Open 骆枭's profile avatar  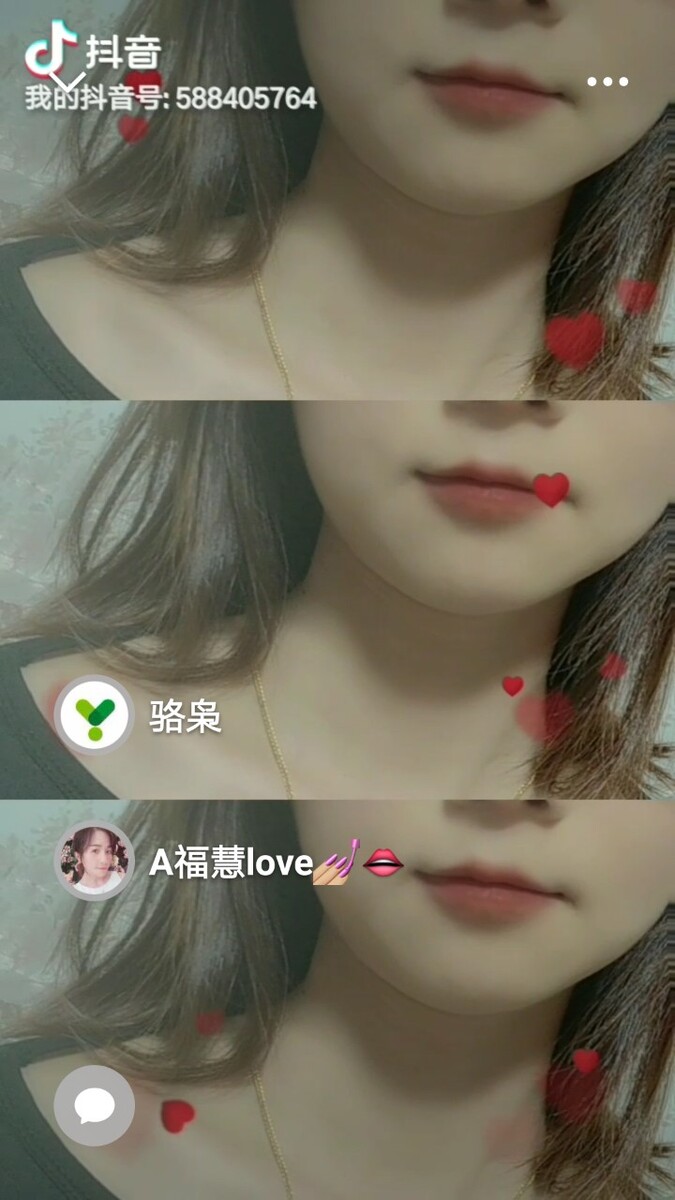point(94,716)
